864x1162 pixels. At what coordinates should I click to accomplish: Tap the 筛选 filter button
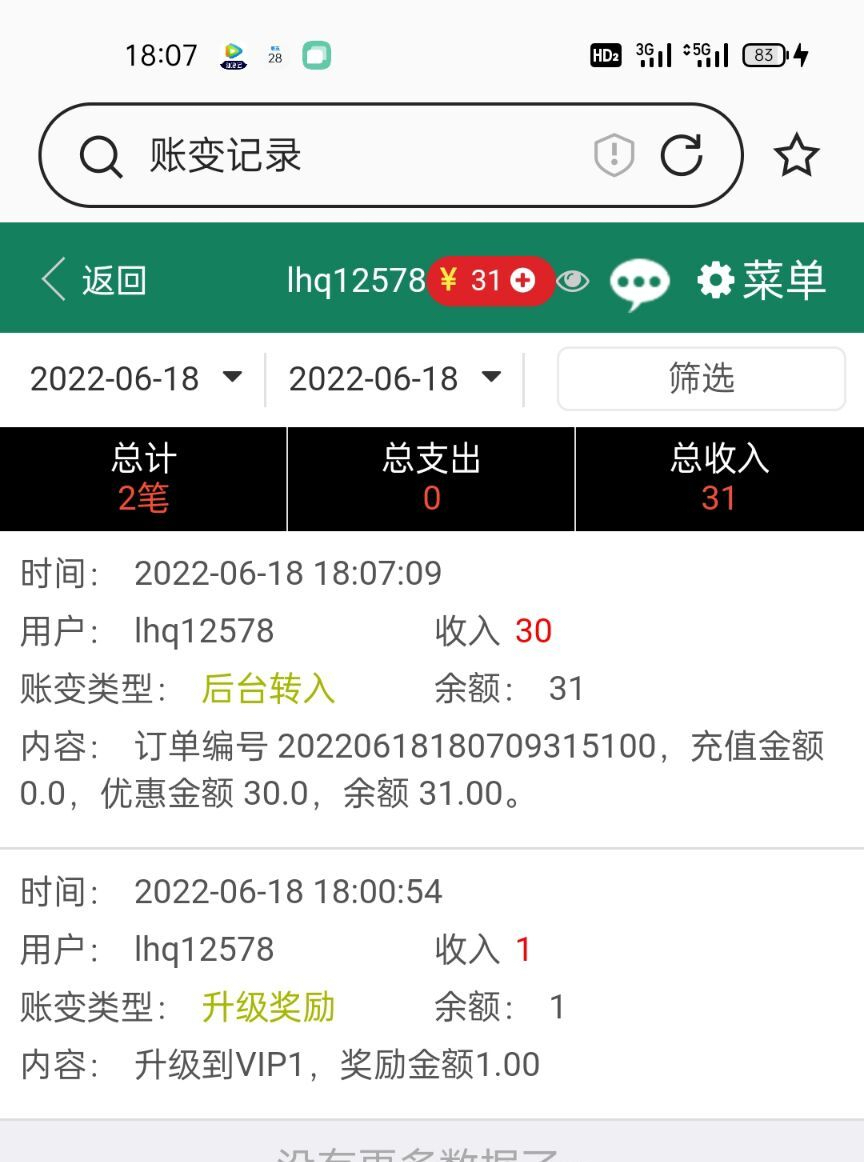(701, 378)
